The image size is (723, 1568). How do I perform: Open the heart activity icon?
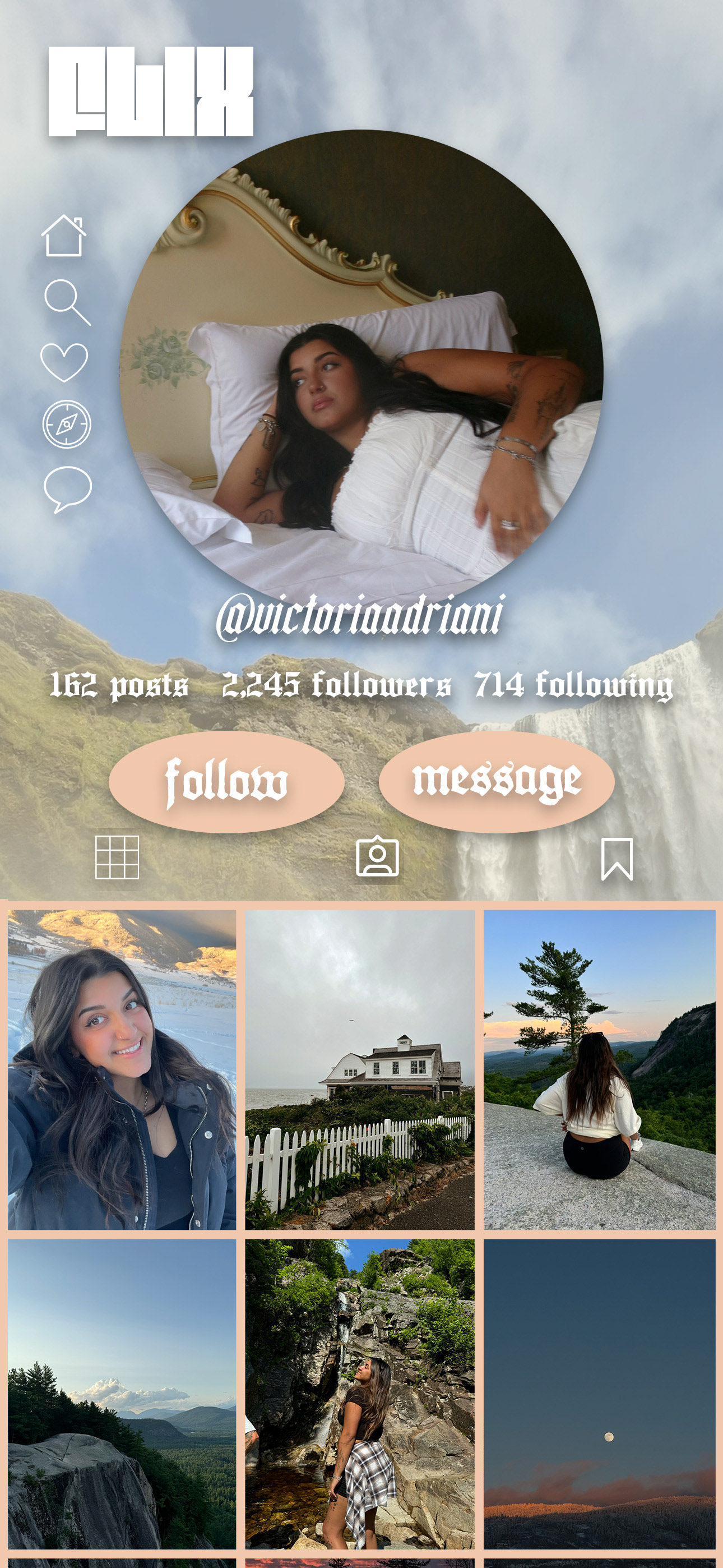point(64,362)
